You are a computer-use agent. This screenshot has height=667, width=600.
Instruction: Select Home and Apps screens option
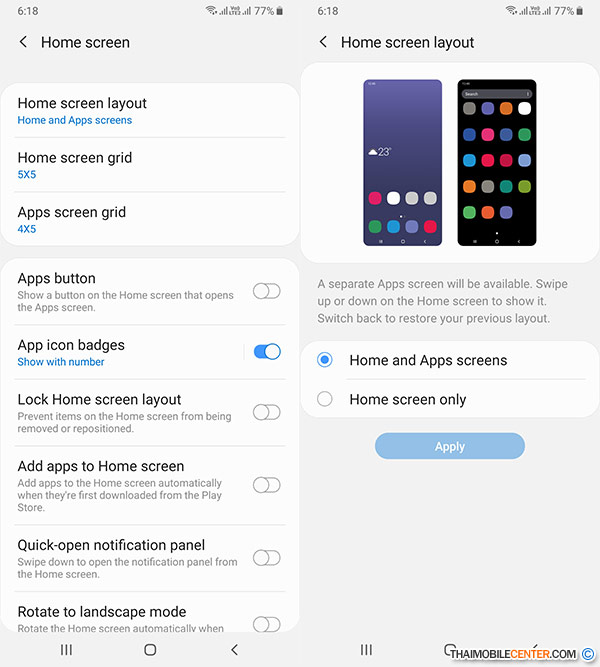point(324,360)
